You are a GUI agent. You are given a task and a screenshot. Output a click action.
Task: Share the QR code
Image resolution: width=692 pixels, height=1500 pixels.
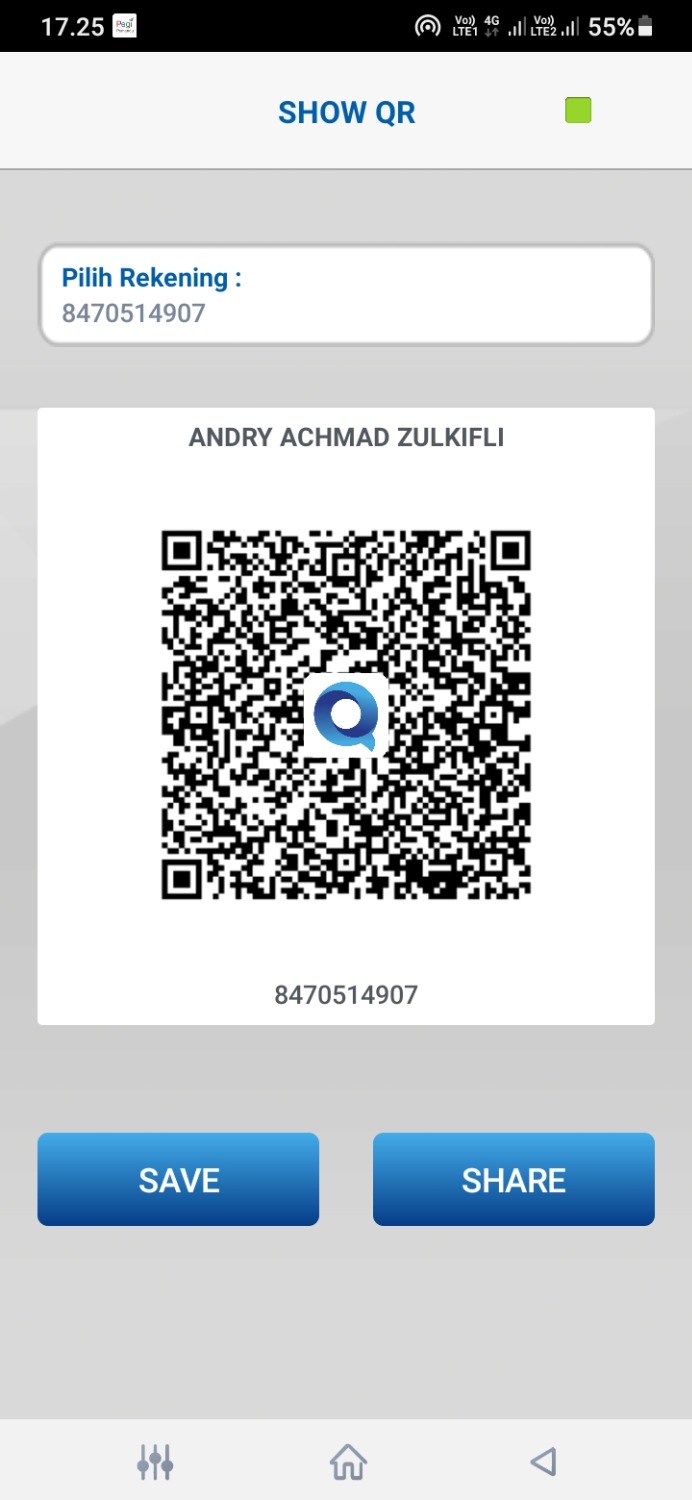click(513, 1179)
